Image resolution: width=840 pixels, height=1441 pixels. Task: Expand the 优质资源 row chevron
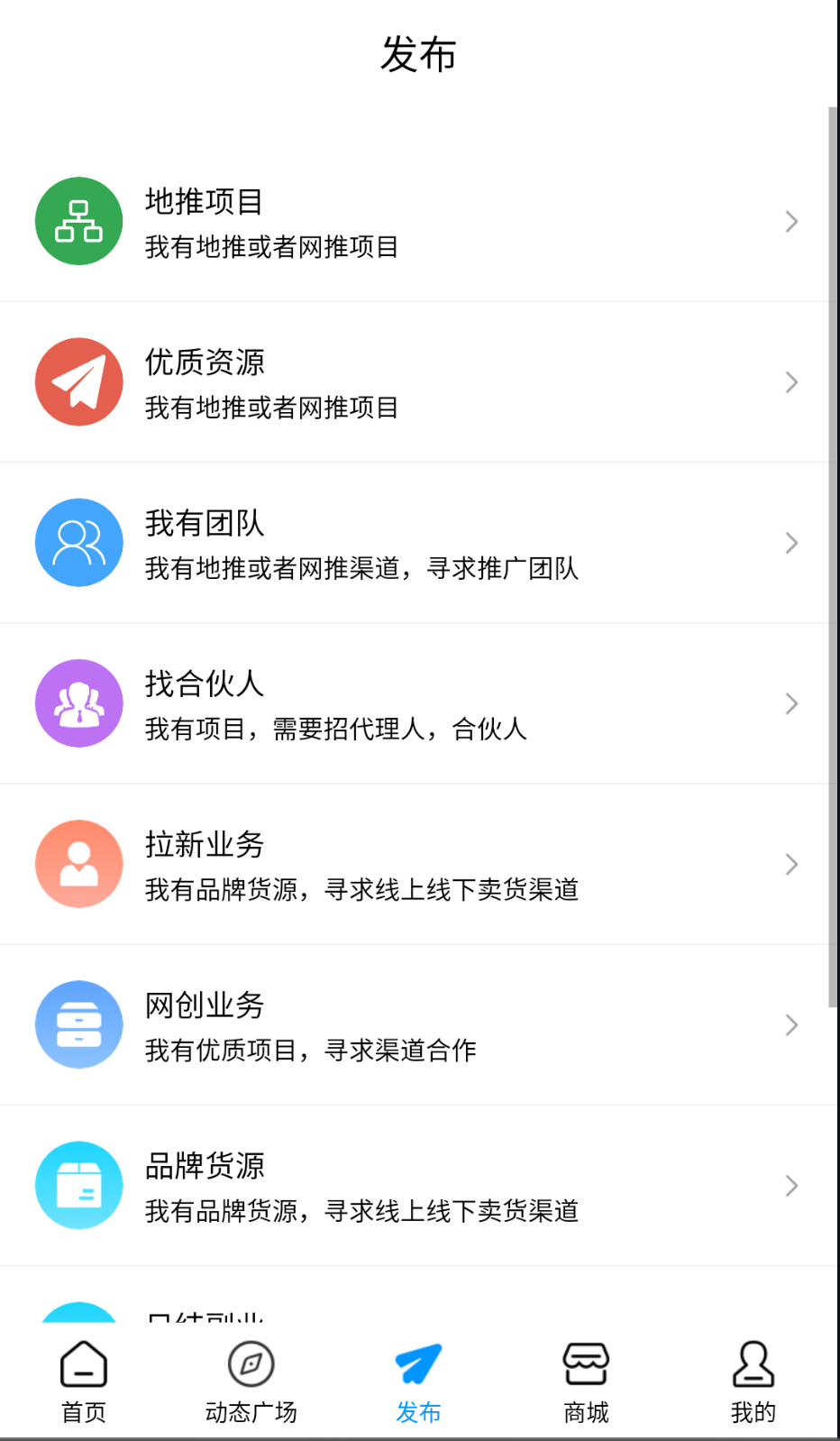791,381
